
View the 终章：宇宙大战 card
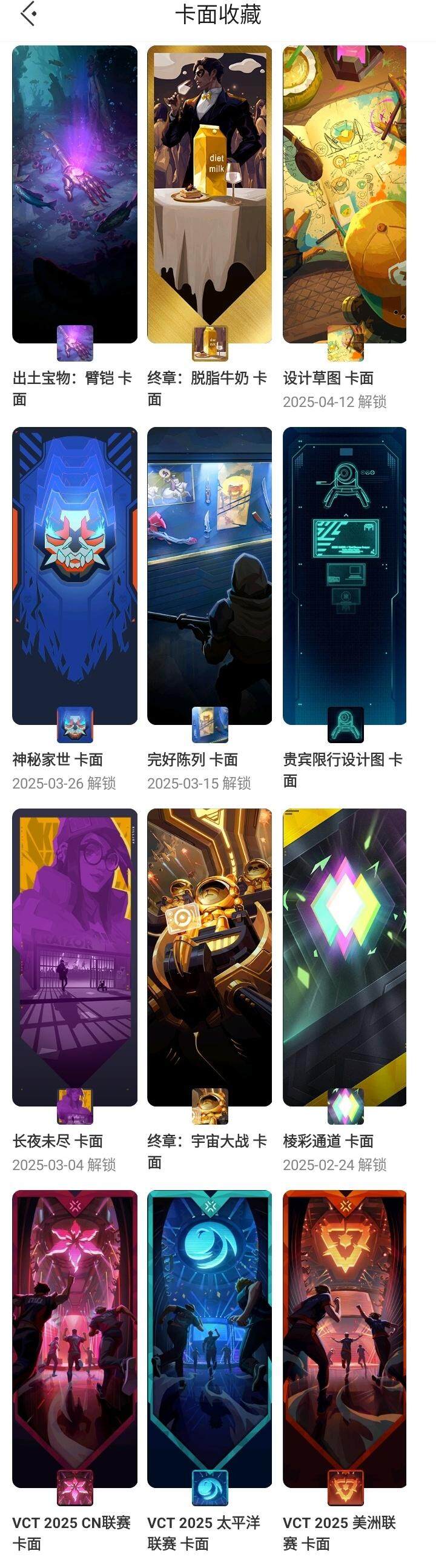click(x=210, y=957)
